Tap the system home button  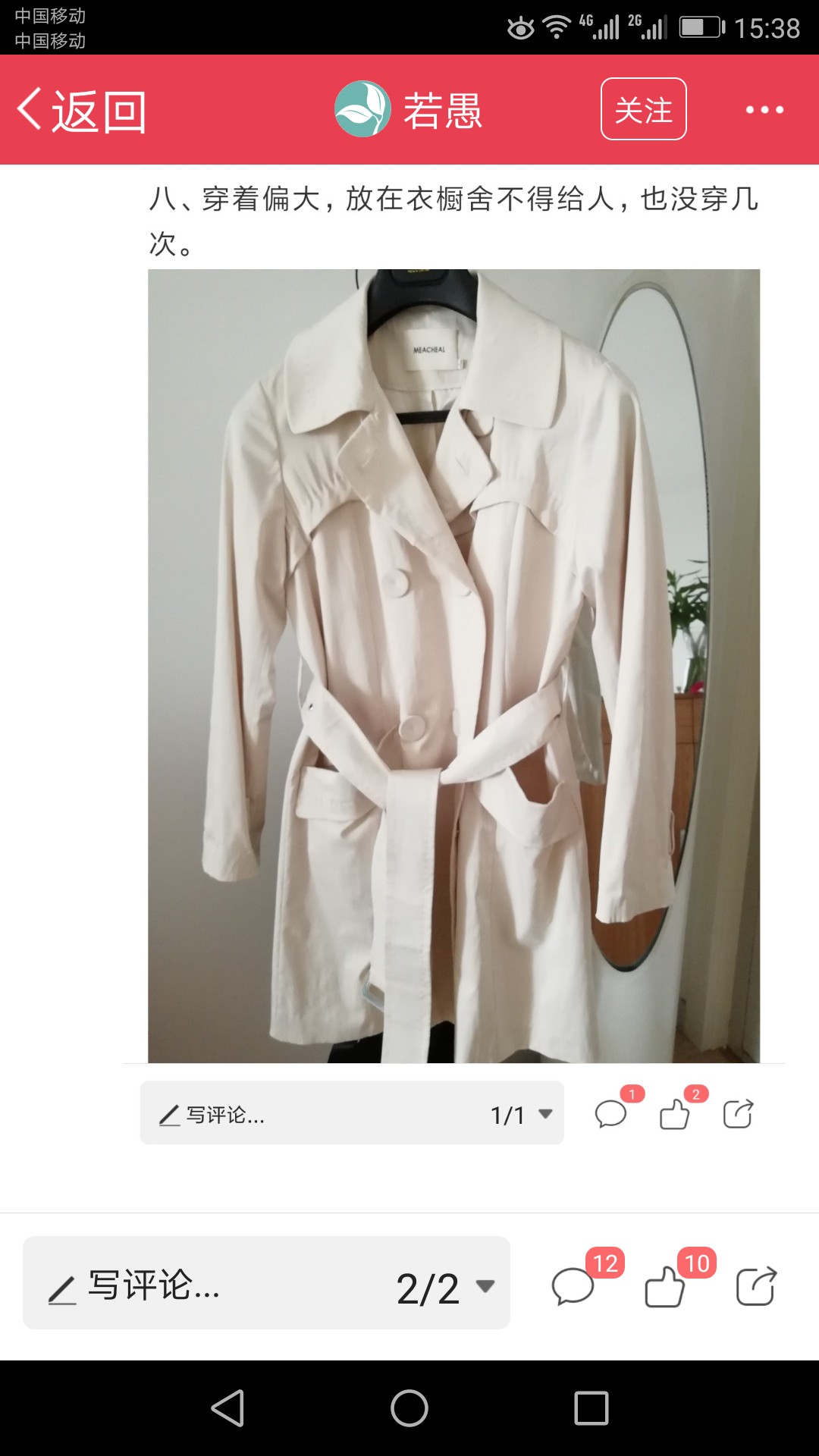click(x=409, y=1408)
